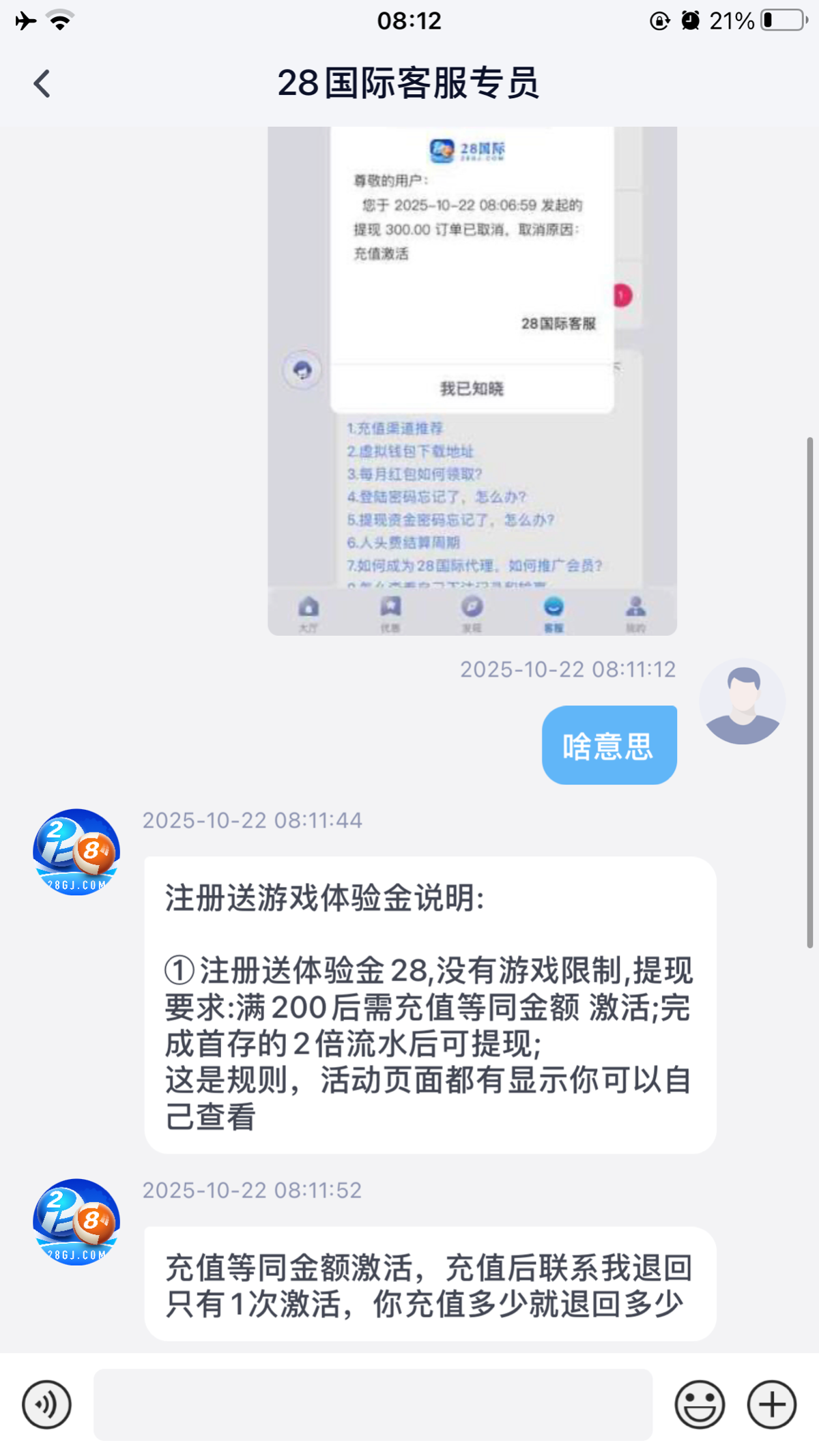The height and width of the screenshot is (1456, 819).
Task: Open the sent screenshot image in chat
Action: pos(472,381)
